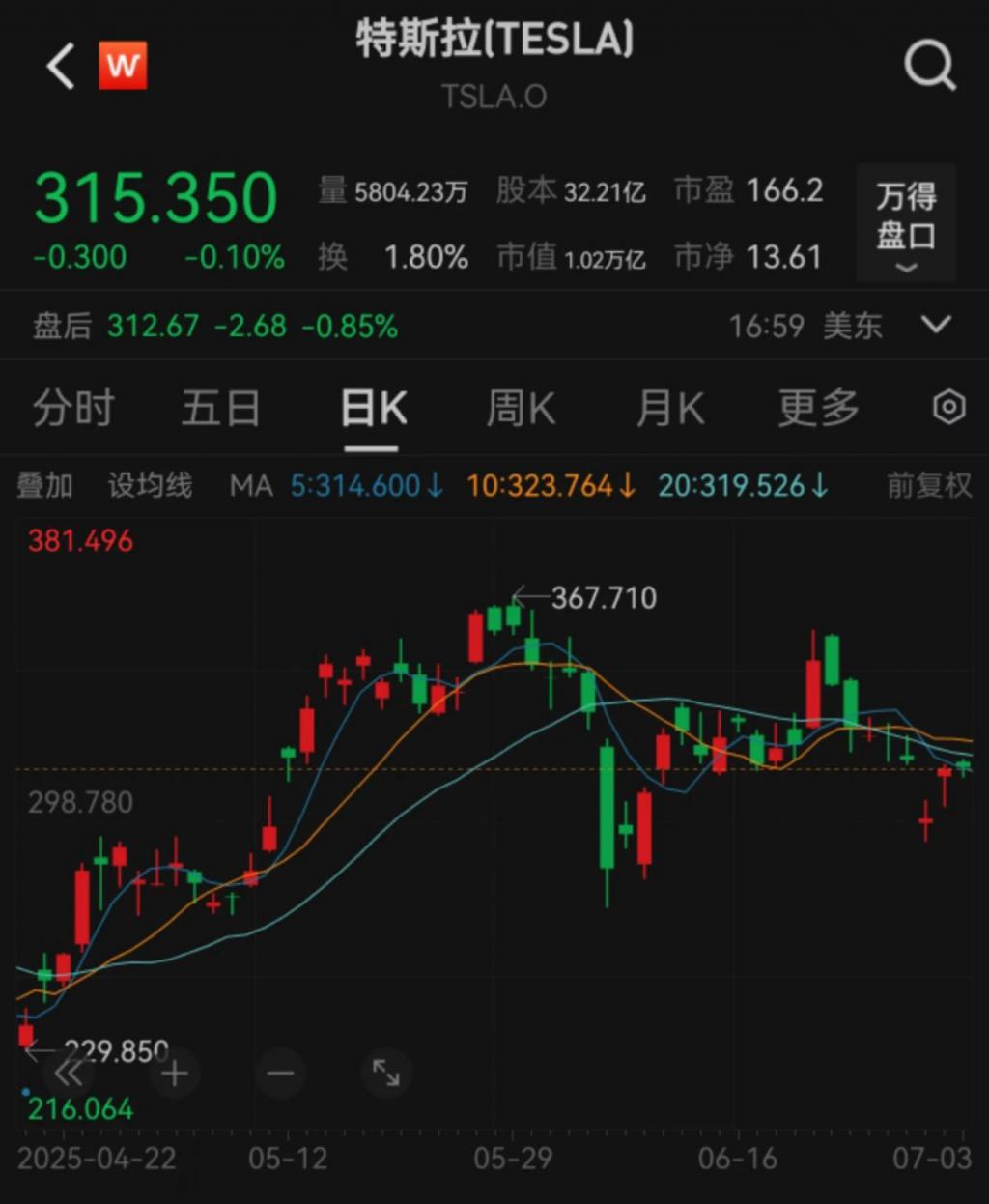989x1204 pixels.
Task: Change the 前复权 adjustment mode
Action: coord(929,485)
